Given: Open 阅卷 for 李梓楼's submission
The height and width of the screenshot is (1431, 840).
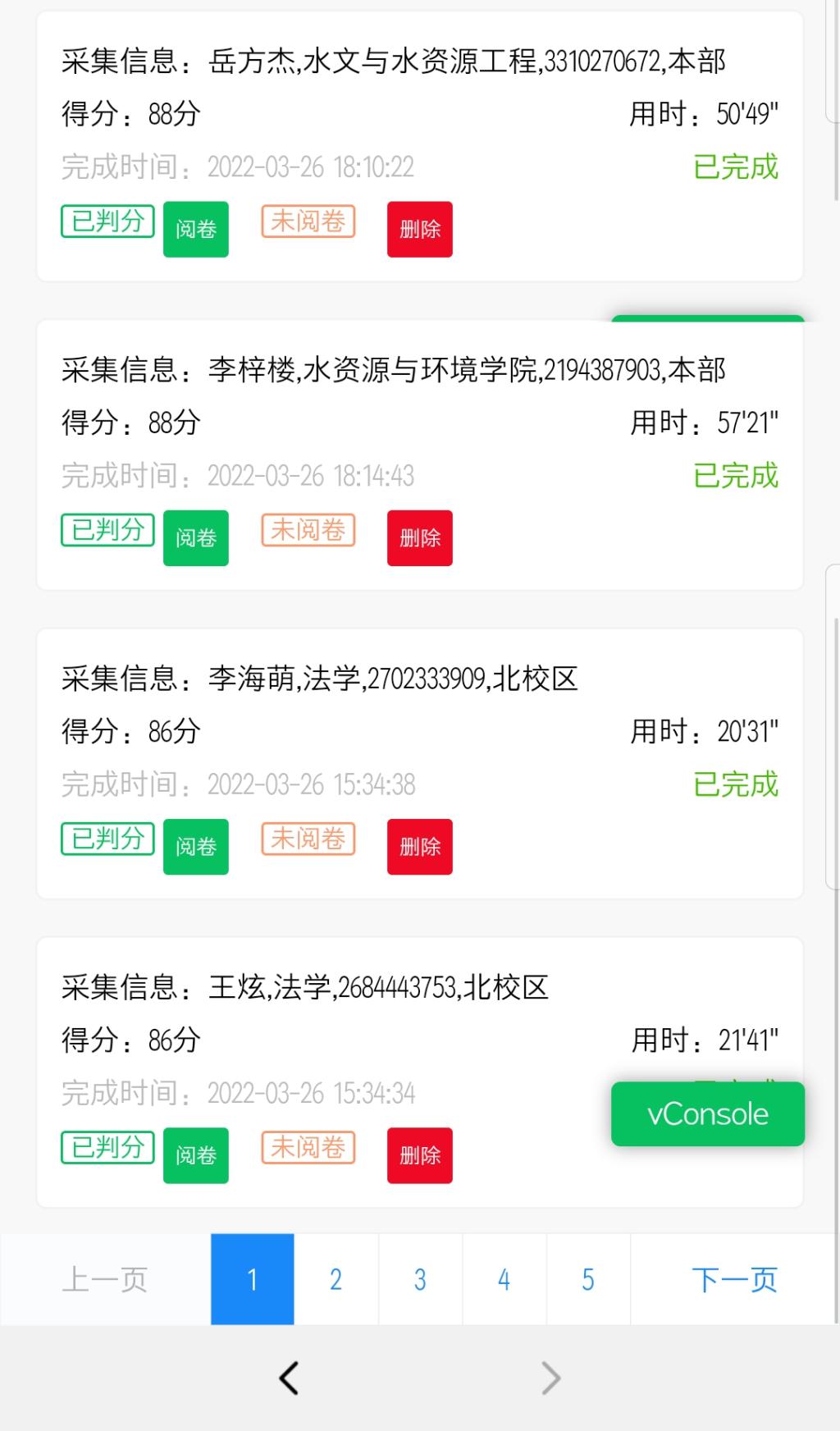Looking at the screenshot, I should click(x=196, y=538).
